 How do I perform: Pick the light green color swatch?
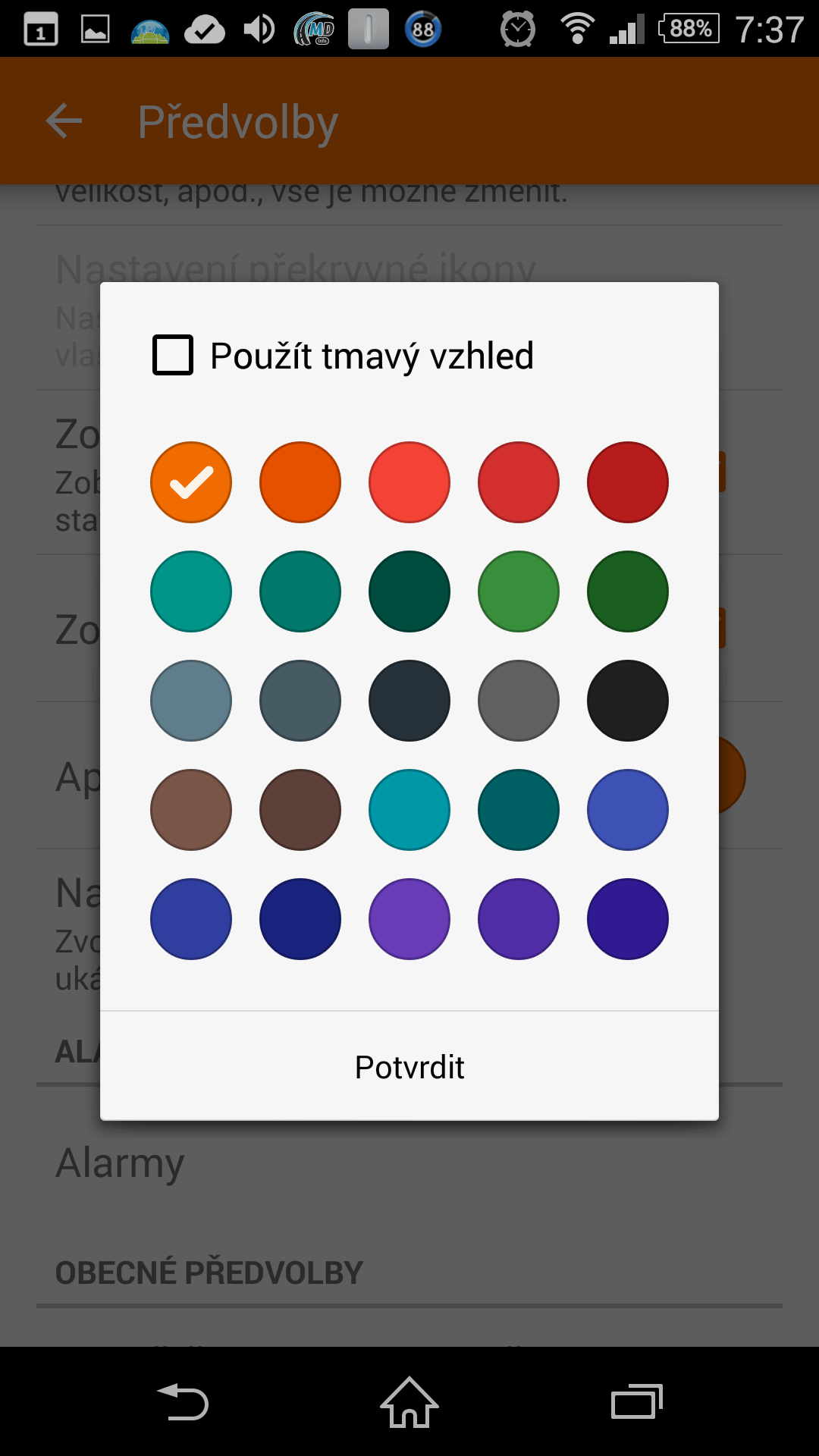click(519, 591)
